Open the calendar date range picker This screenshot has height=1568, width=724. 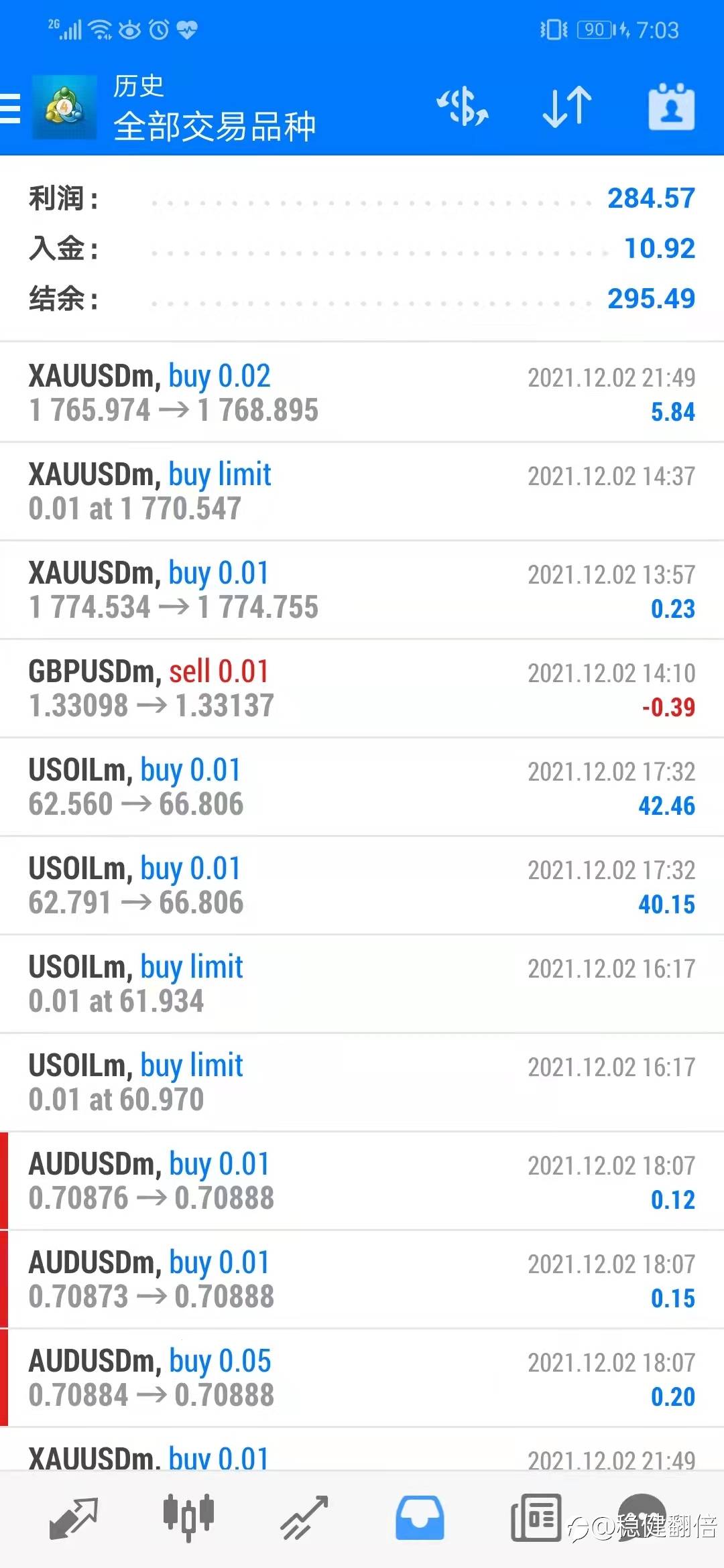(x=671, y=107)
